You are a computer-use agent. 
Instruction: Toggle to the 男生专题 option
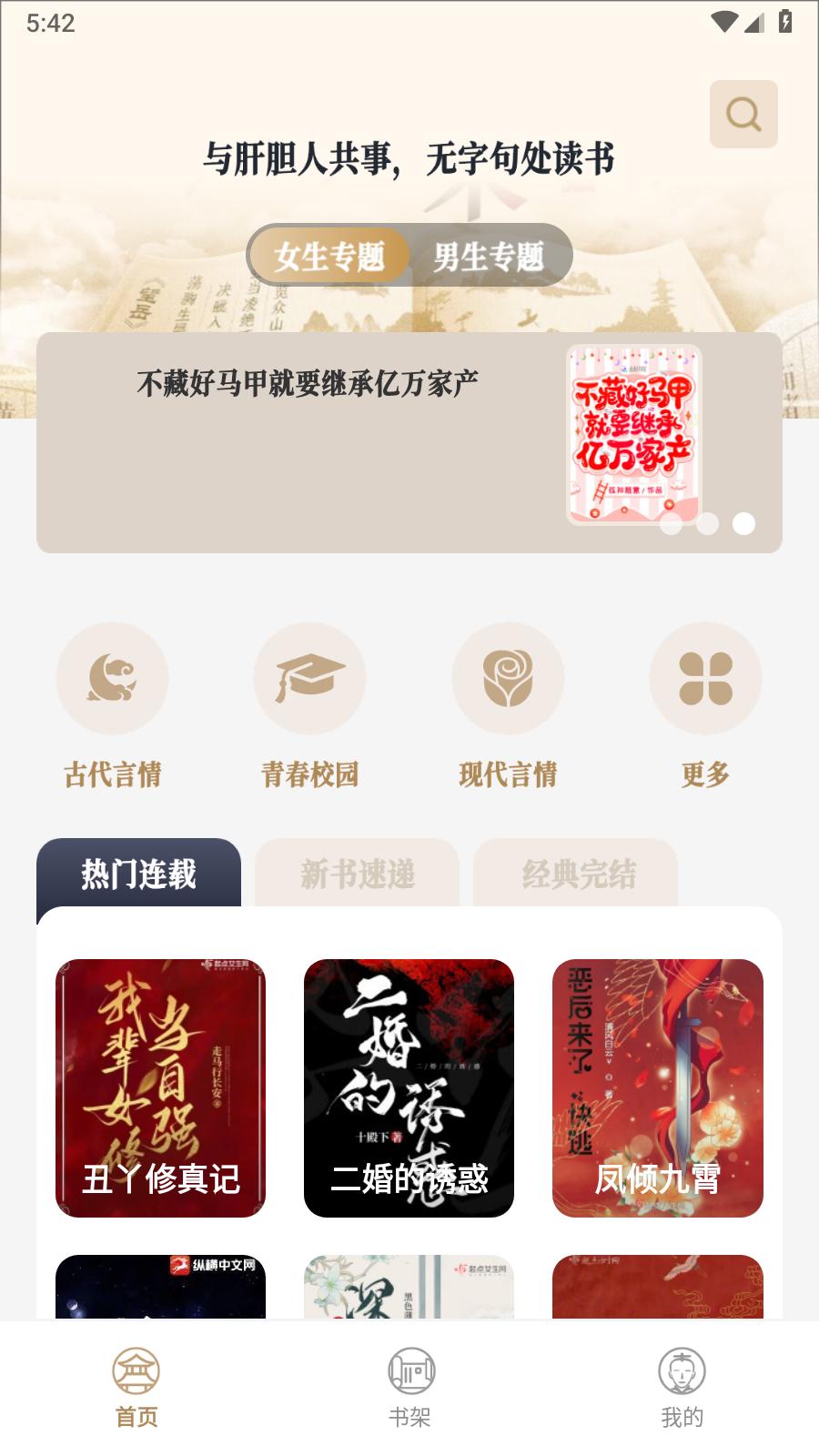click(x=490, y=258)
